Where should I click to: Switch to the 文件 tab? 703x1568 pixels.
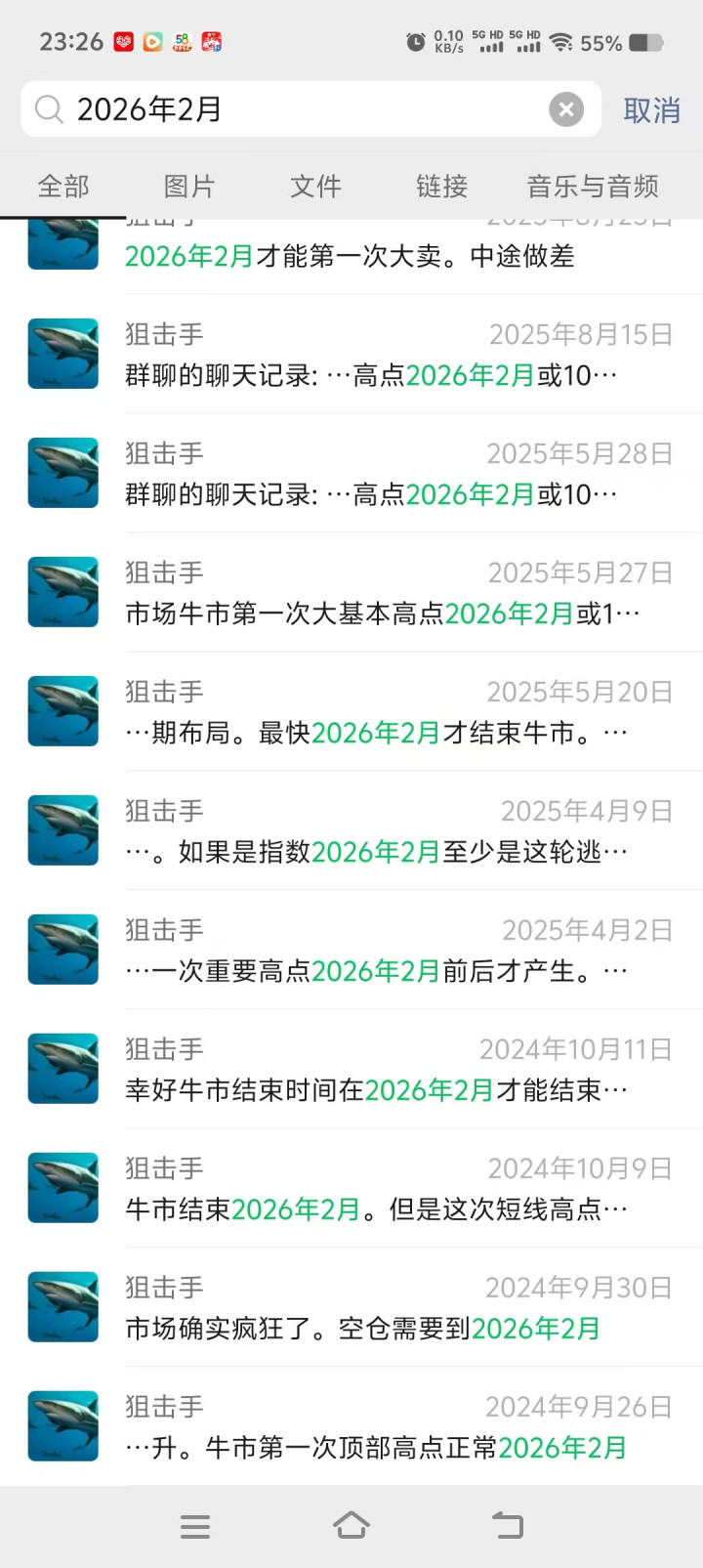(315, 186)
